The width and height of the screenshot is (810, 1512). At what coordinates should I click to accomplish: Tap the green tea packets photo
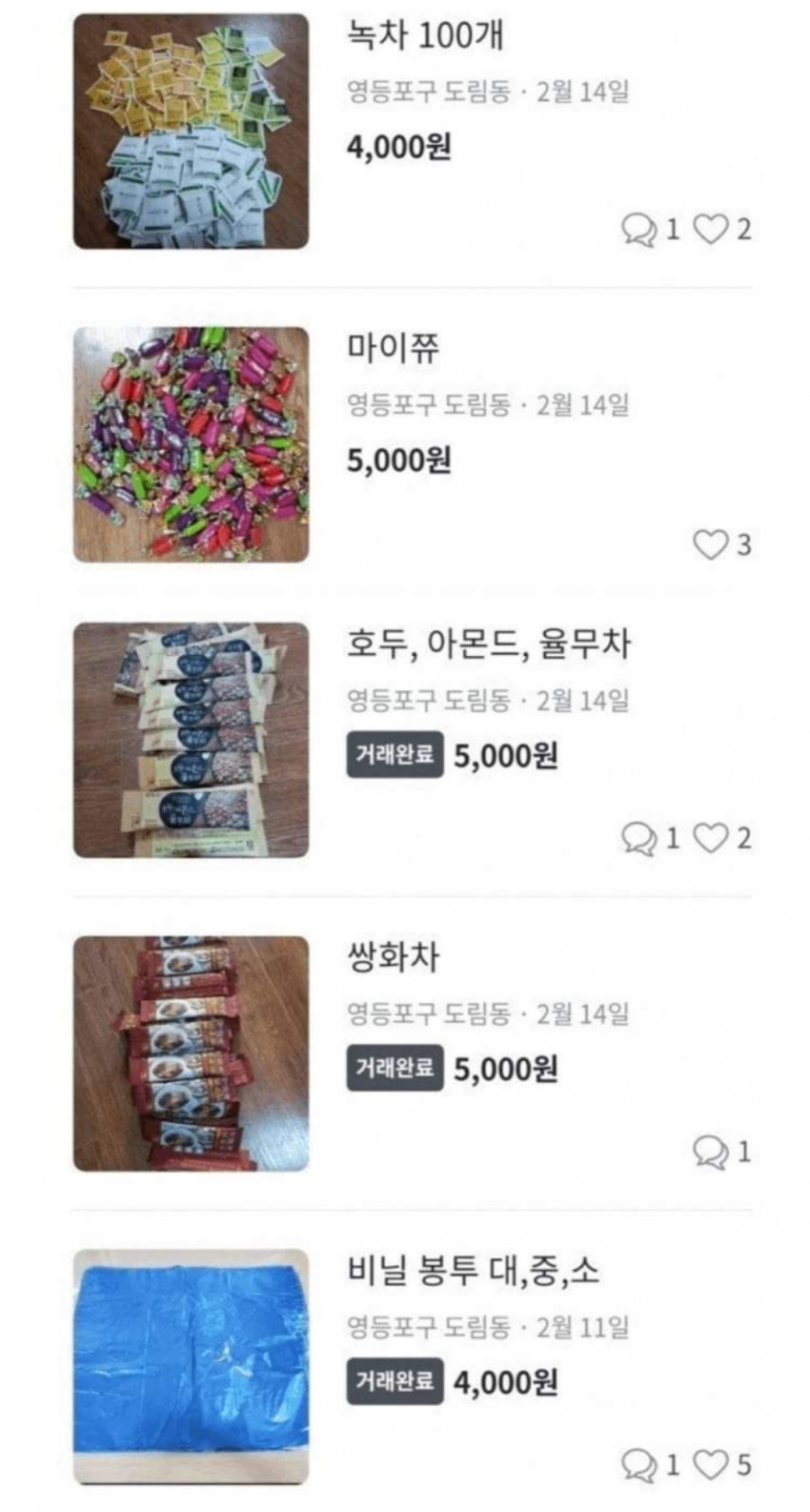click(x=191, y=132)
